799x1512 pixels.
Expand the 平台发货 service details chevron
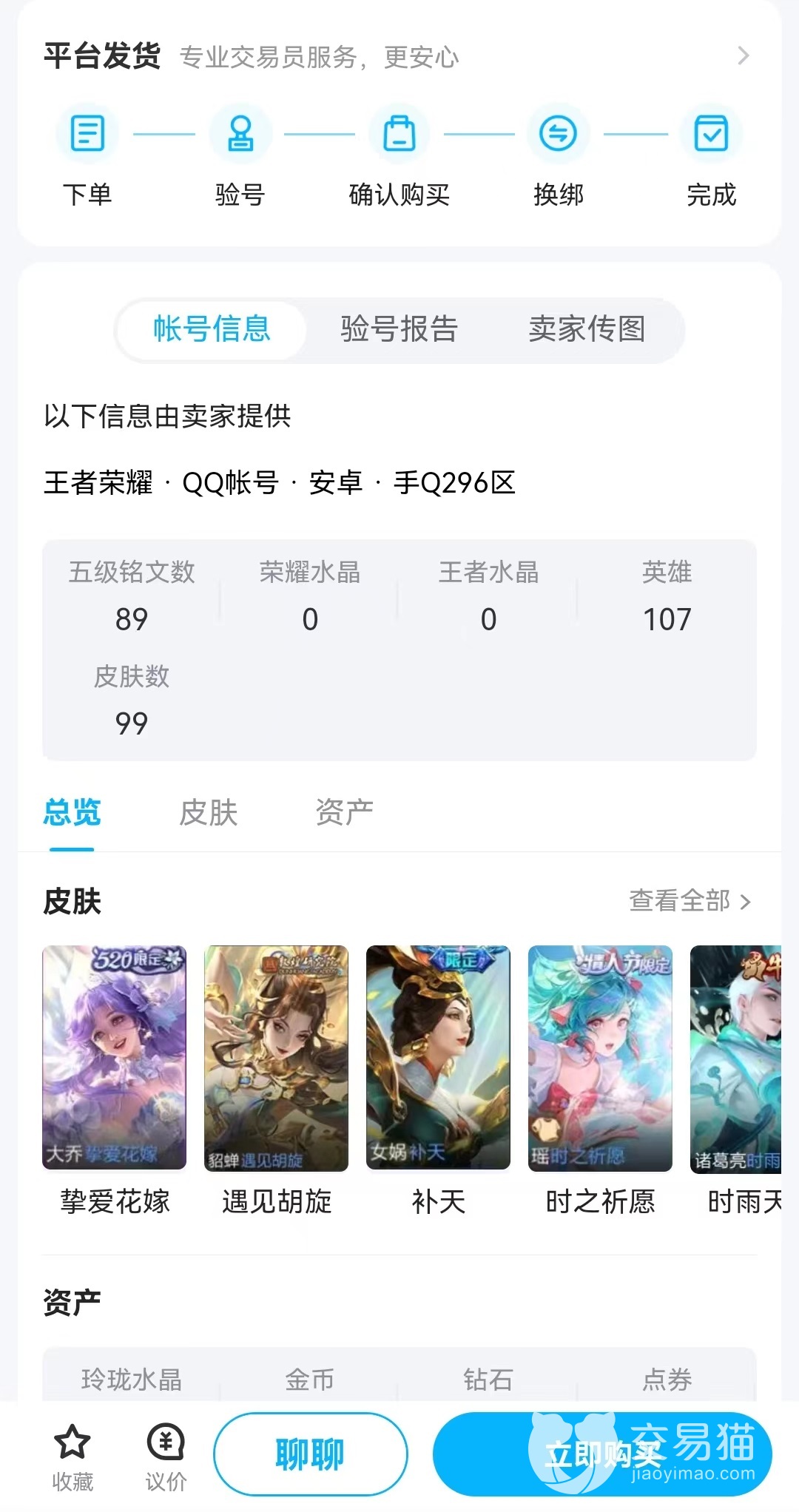tap(744, 56)
